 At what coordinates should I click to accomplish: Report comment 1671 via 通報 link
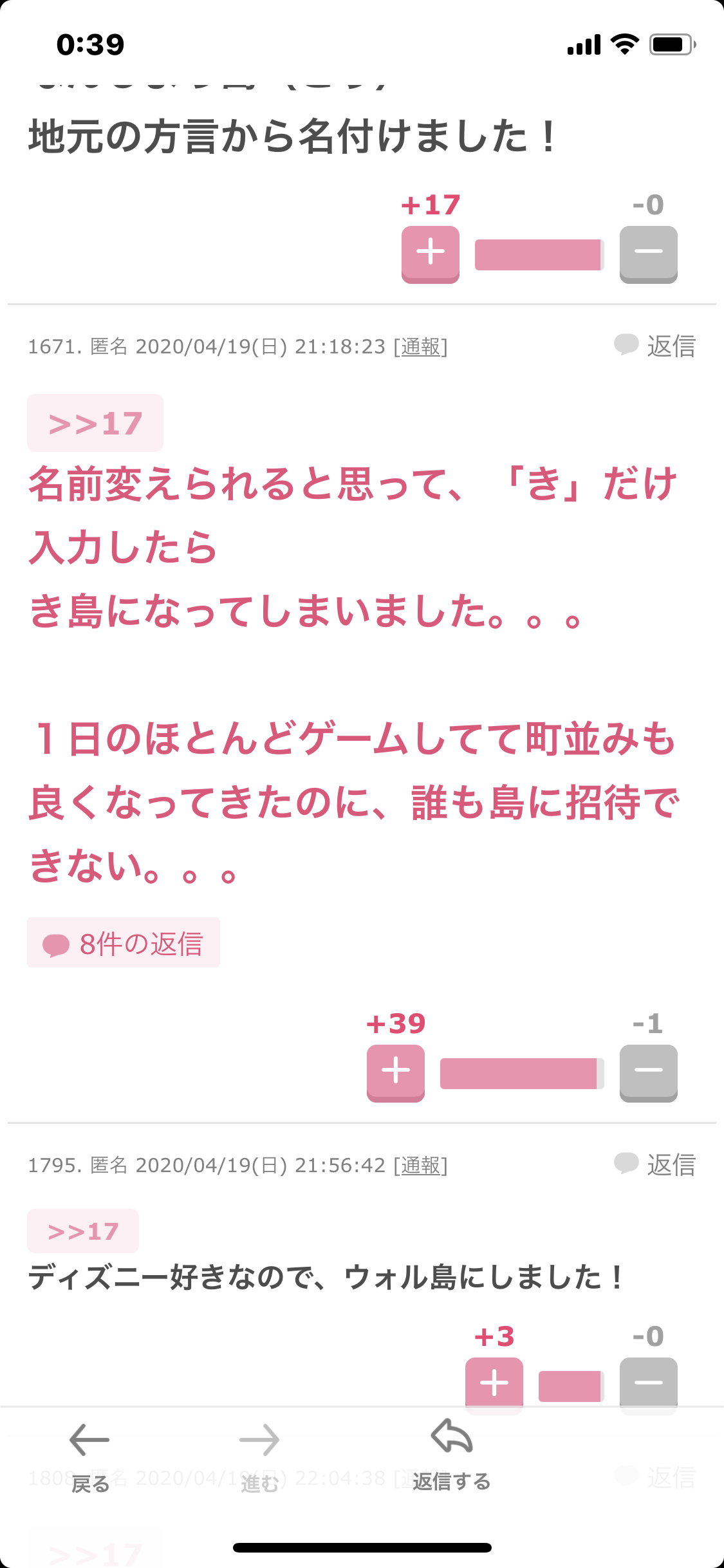[x=420, y=347]
